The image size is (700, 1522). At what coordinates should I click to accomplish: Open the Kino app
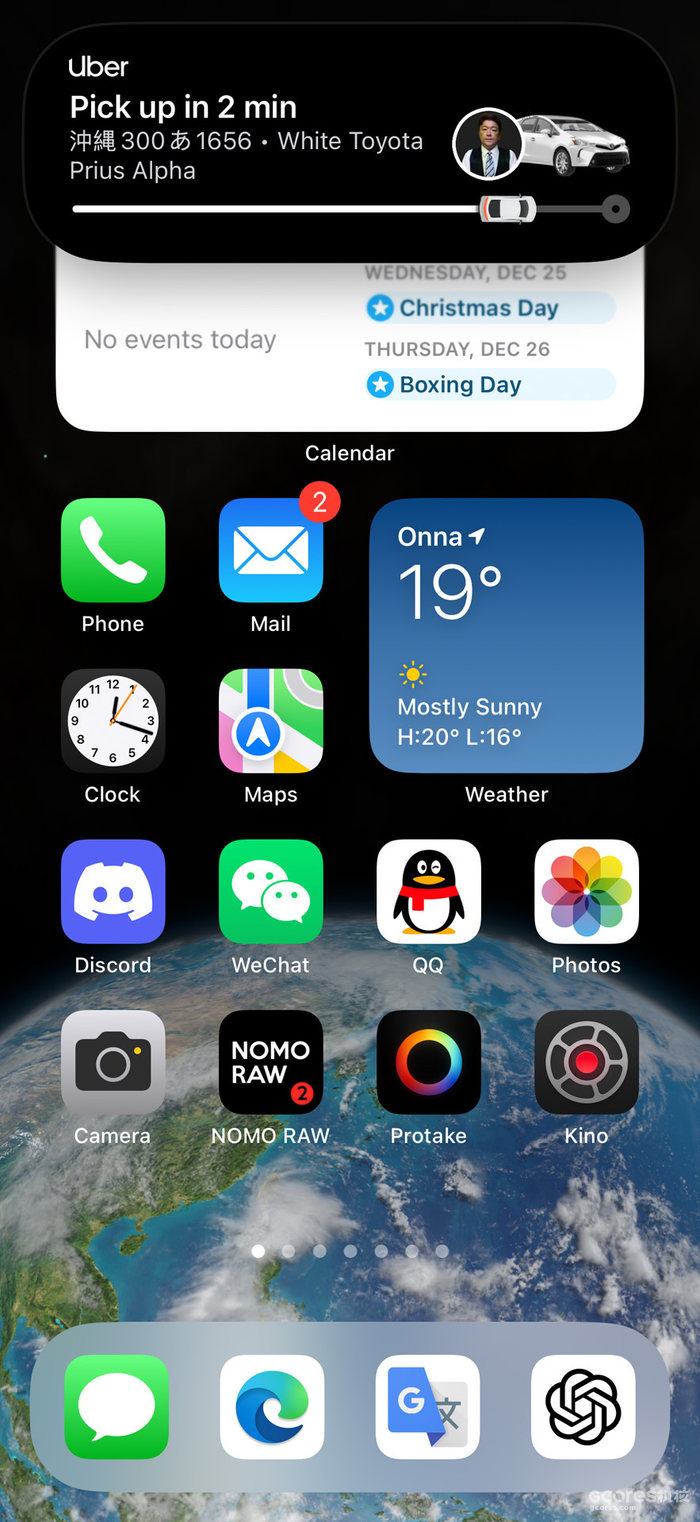[x=586, y=1062]
